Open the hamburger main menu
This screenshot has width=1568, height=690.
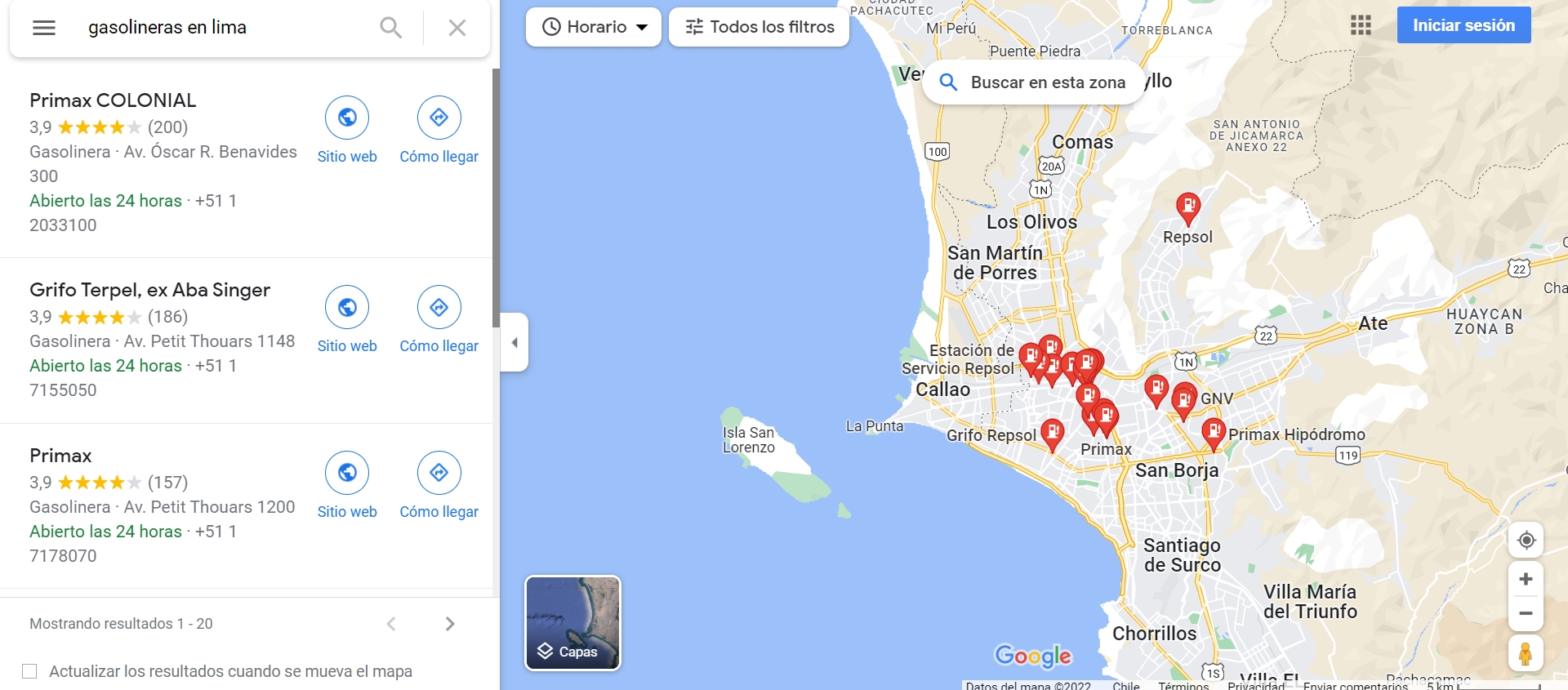tap(44, 28)
